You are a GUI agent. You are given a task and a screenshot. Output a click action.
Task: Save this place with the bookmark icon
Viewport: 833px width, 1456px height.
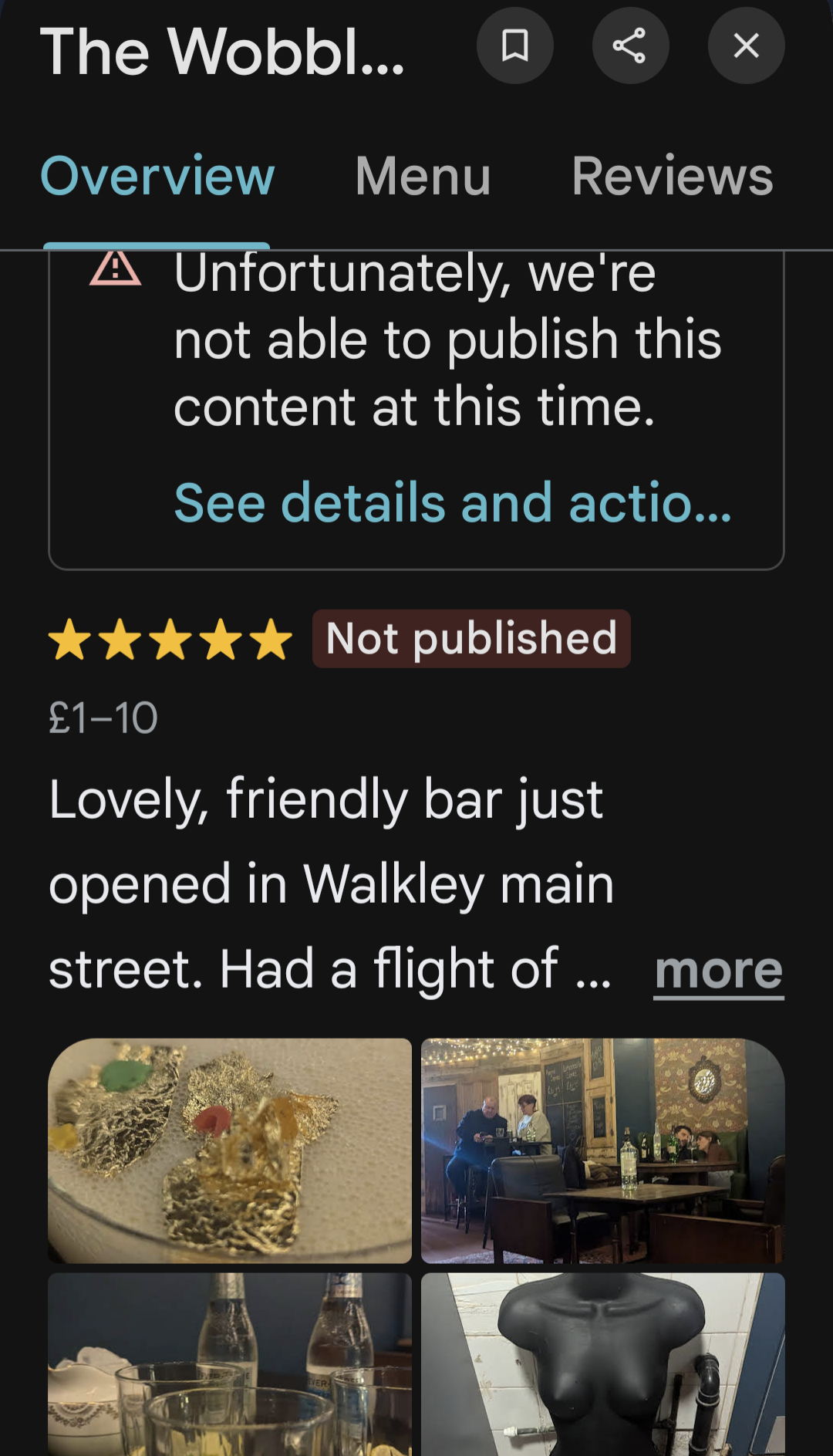pos(514,46)
